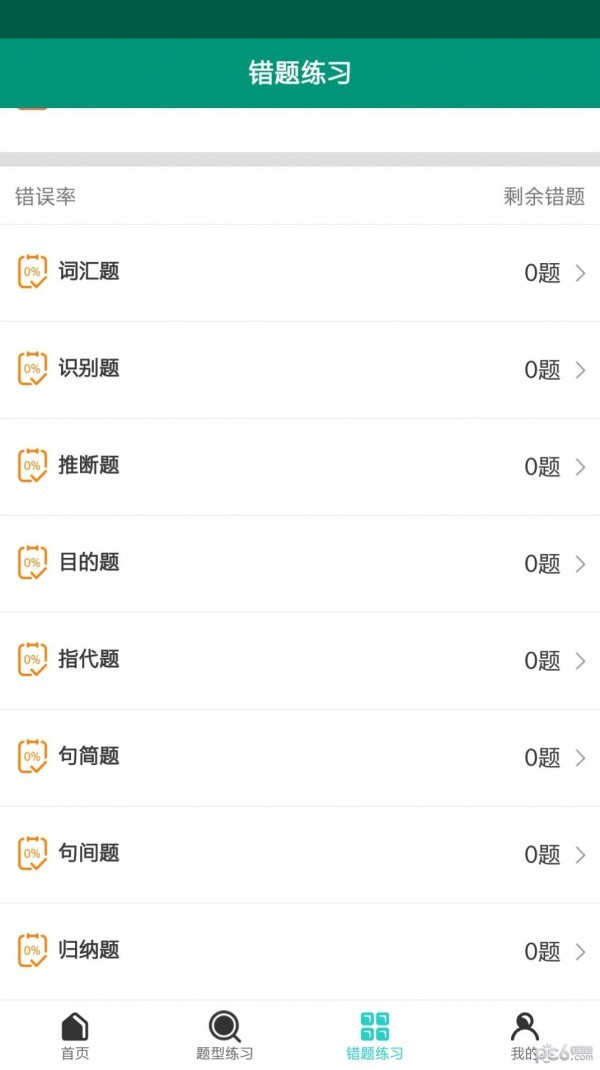Go to 目的题 wrong questions
The image size is (600, 1070).
[x=300, y=563]
